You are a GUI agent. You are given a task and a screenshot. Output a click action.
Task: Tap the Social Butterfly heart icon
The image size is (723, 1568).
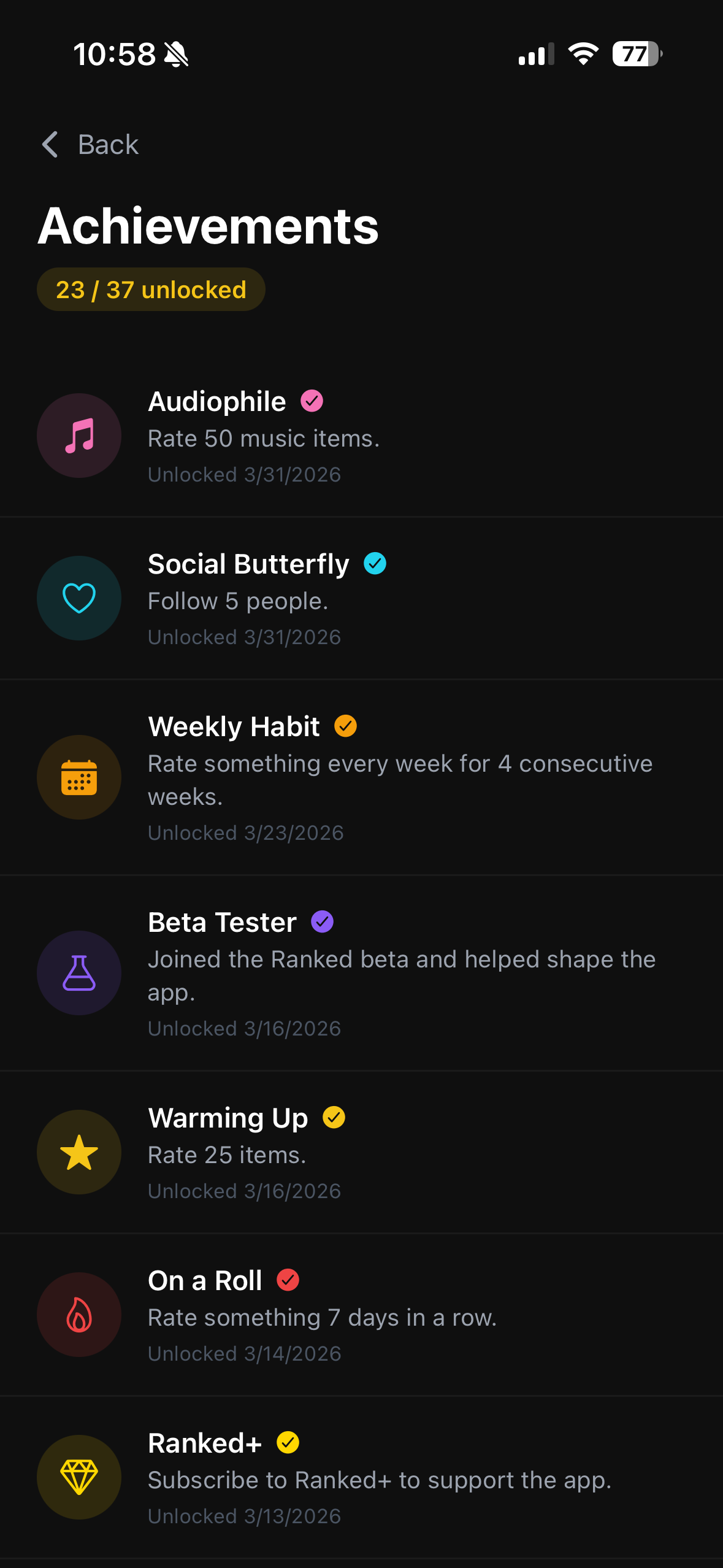tap(78, 598)
